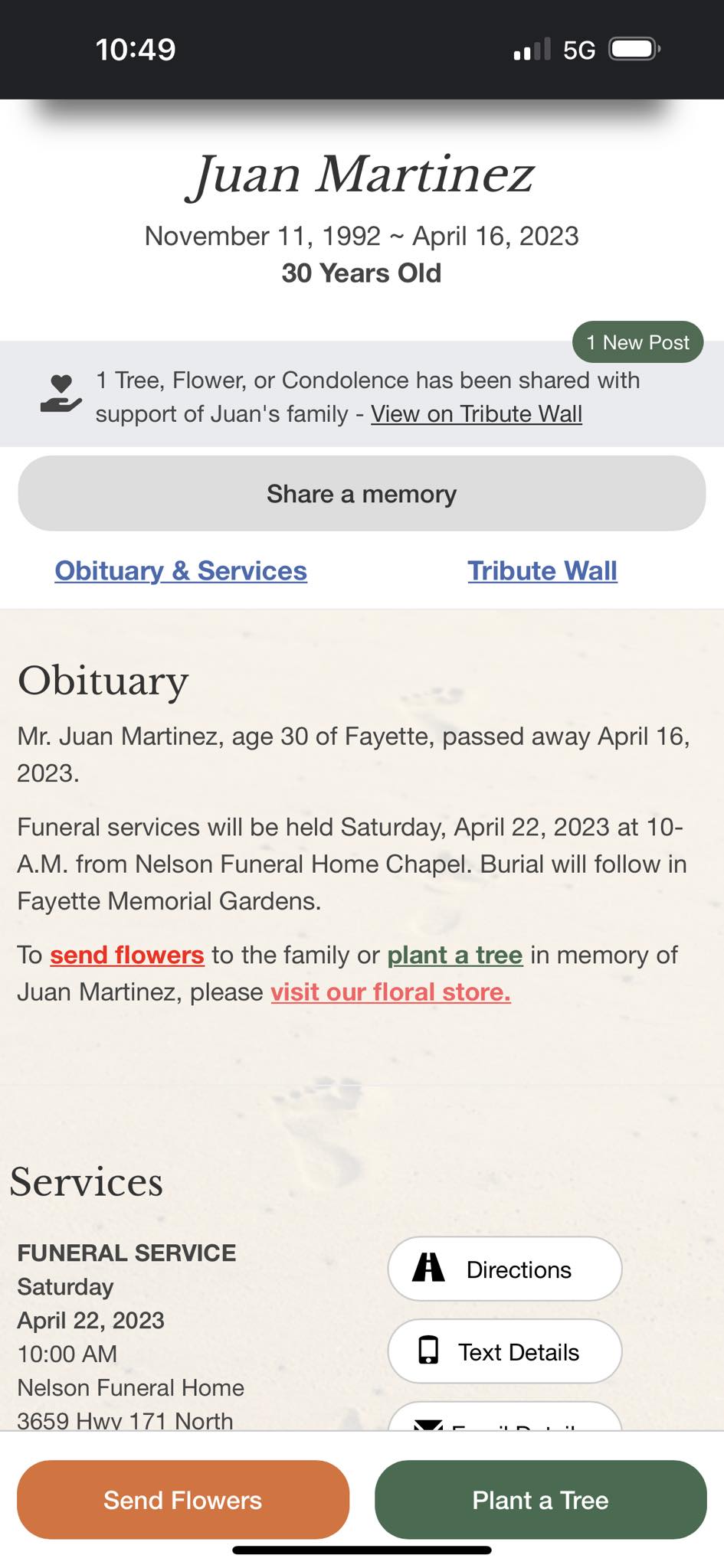Follow the plant a tree text link

tap(455, 955)
